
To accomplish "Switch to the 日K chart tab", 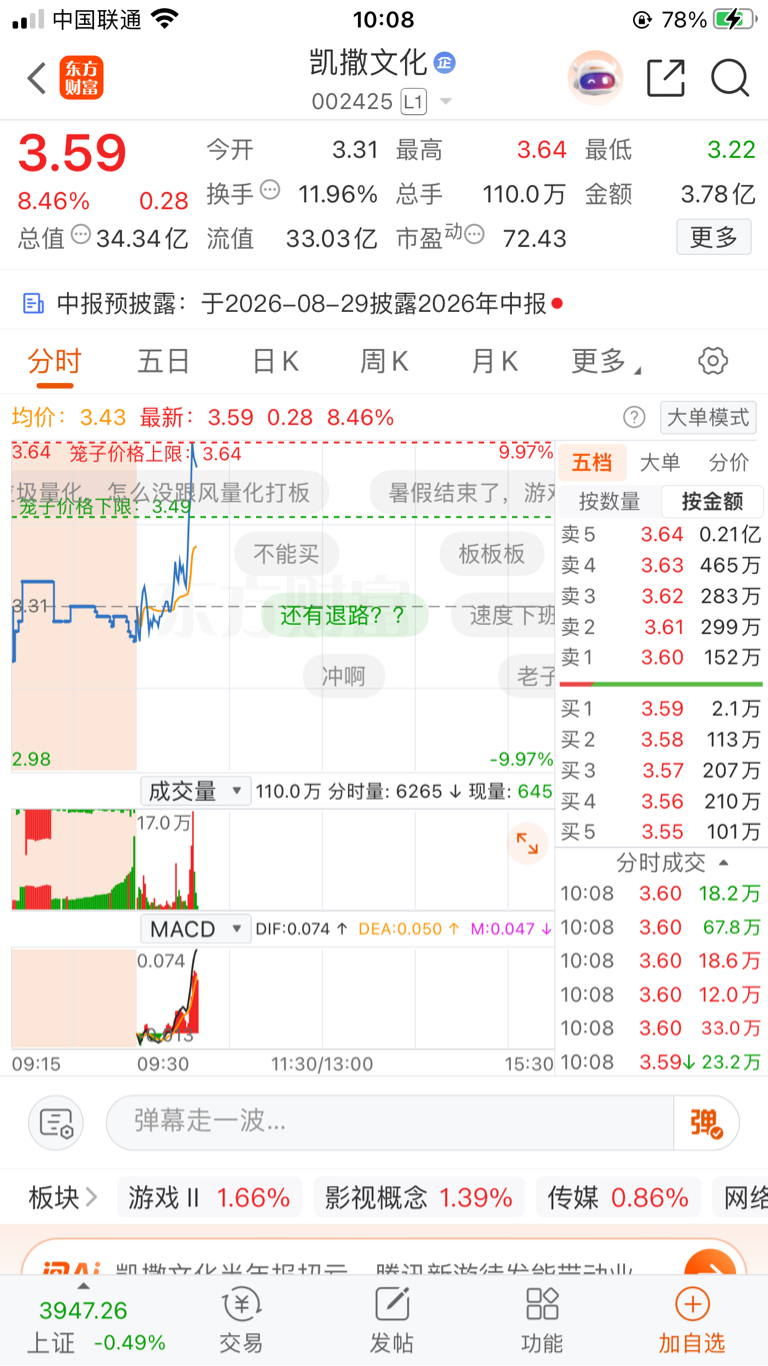I will [x=275, y=361].
